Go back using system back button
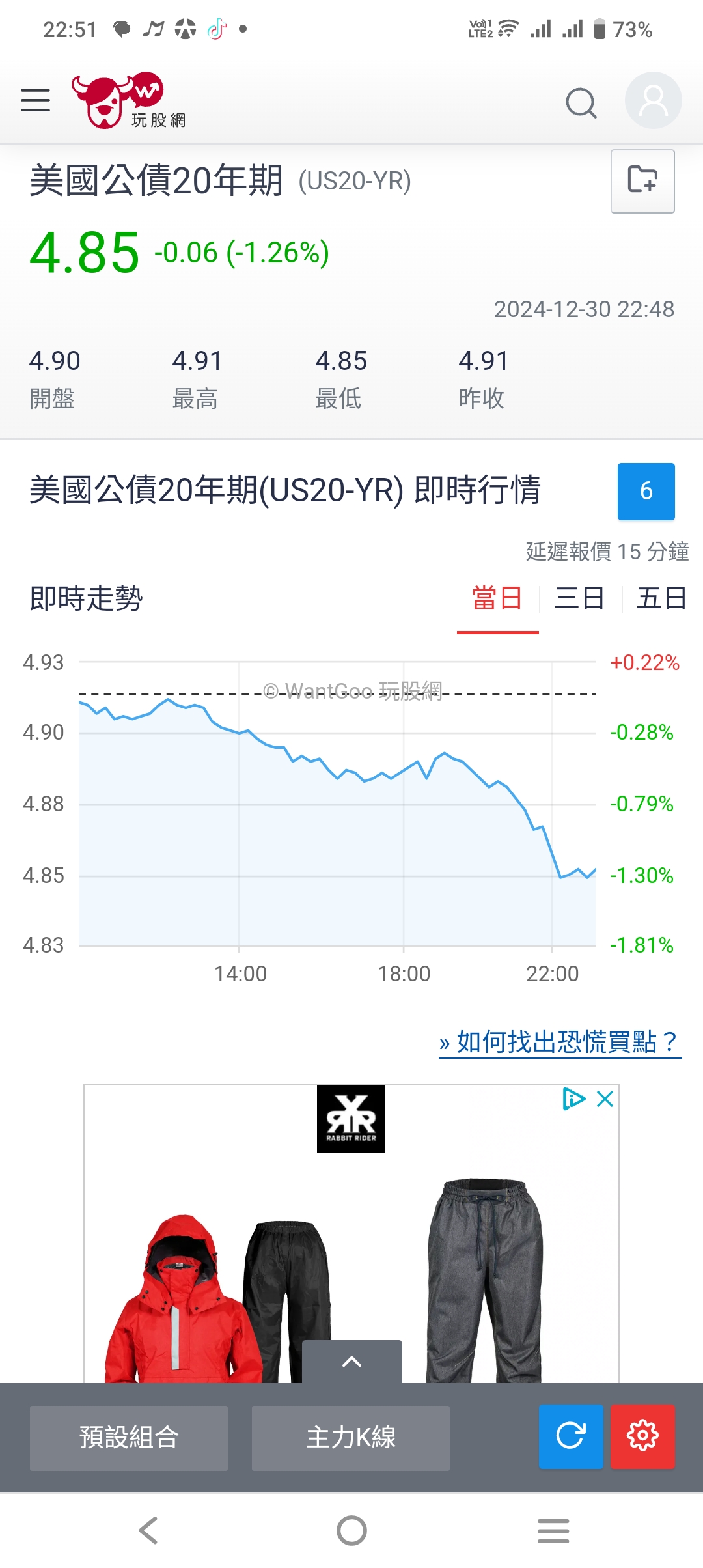This screenshot has width=703, height=1568. pos(149,1530)
